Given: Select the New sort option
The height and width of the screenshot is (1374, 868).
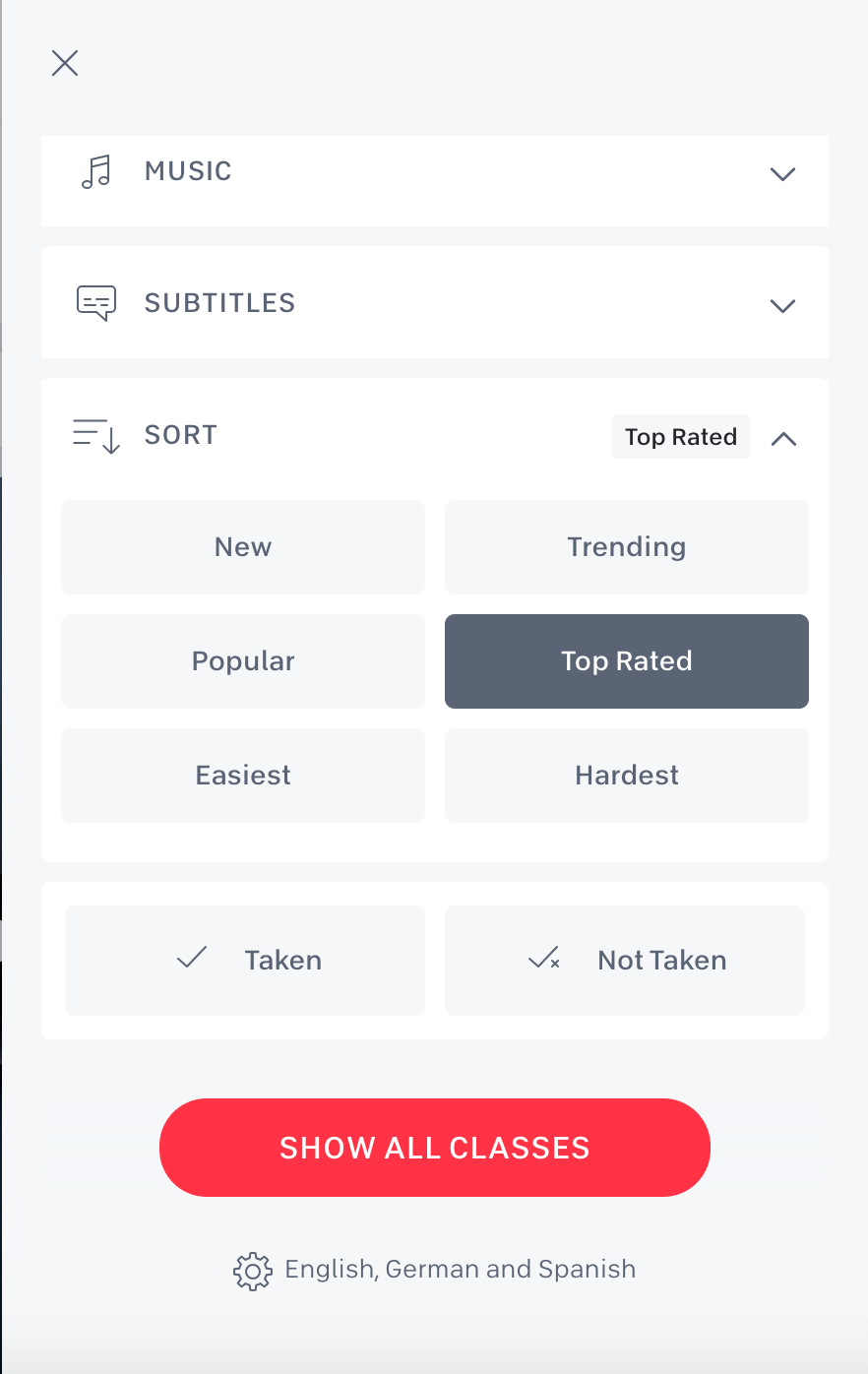Looking at the screenshot, I should 242,546.
